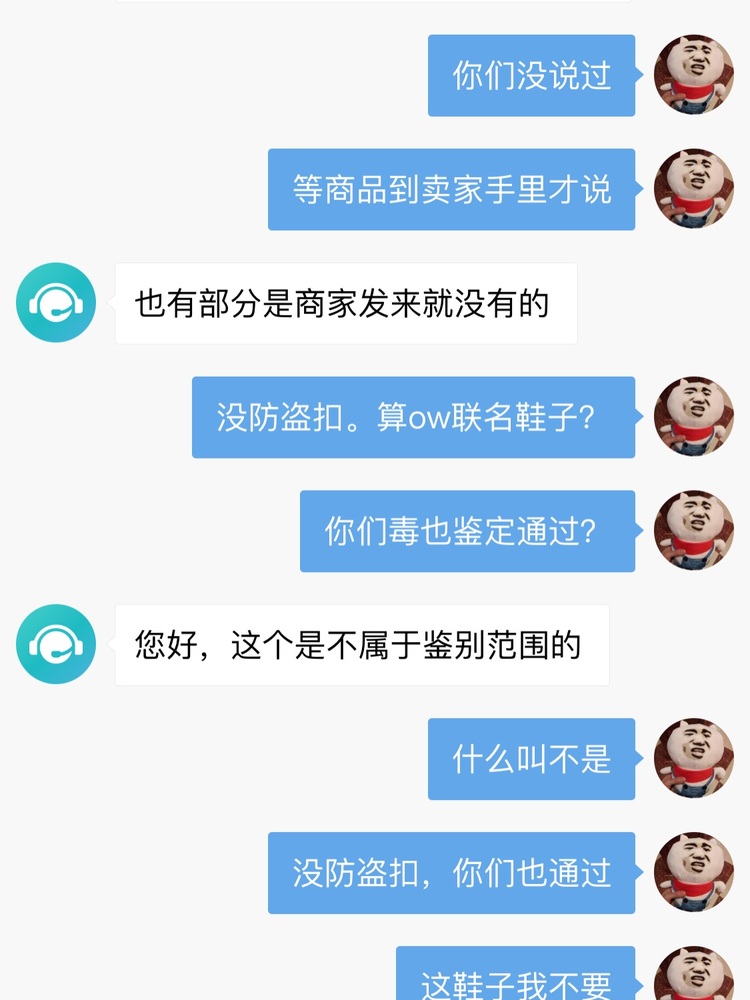
Task: Open the user avatar next to 什么叫不是
Action: pyautogui.click(x=693, y=758)
